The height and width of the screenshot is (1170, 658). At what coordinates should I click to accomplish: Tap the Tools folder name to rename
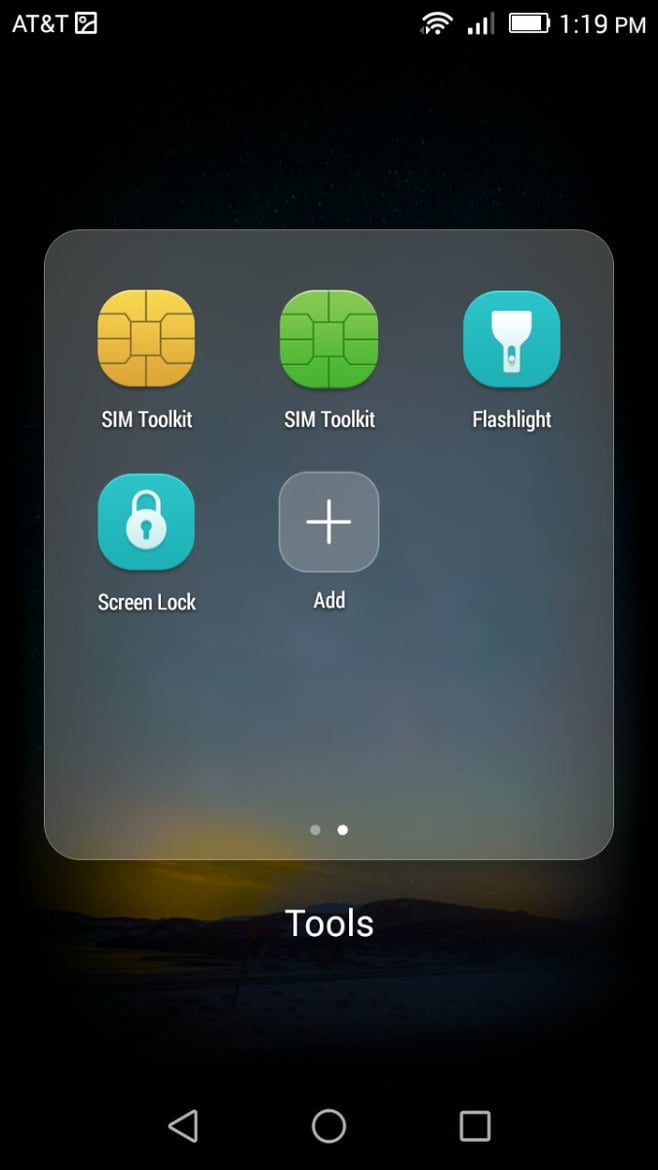pos(329,923)
